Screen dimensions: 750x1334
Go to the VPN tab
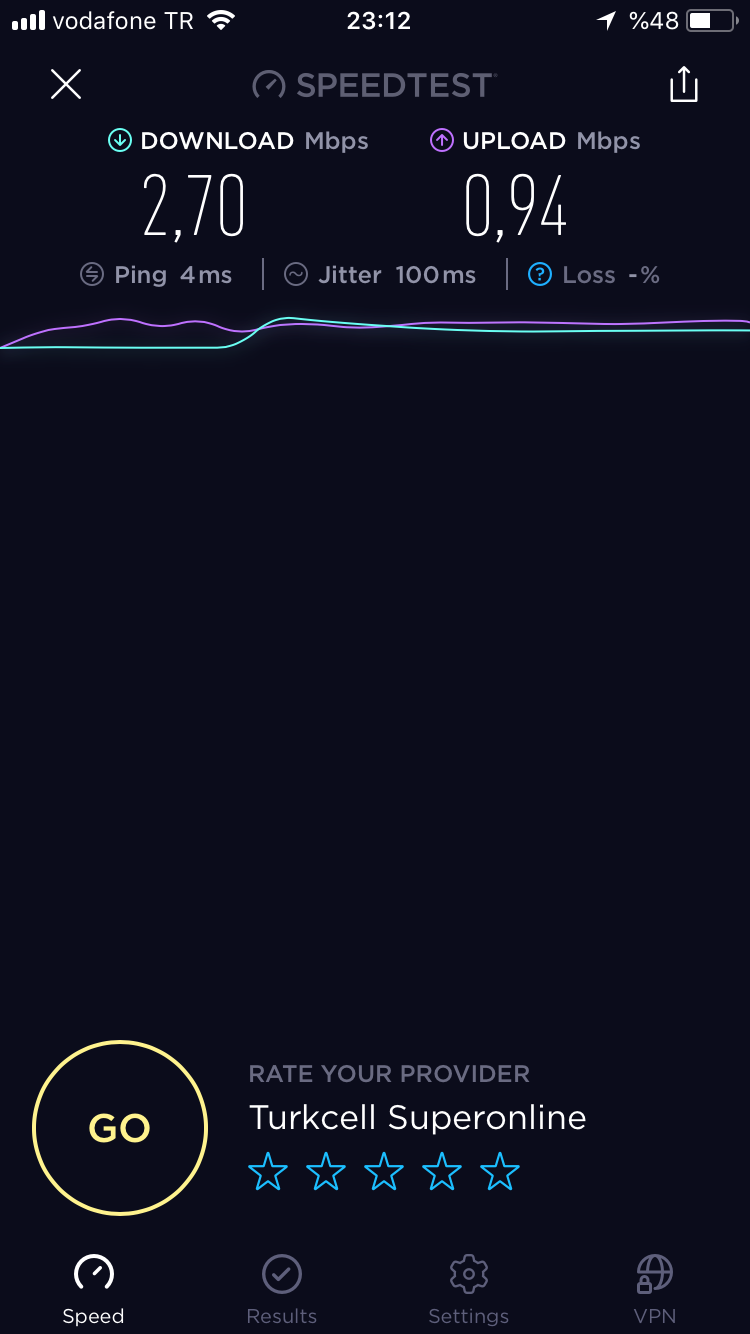[655, 1288]
